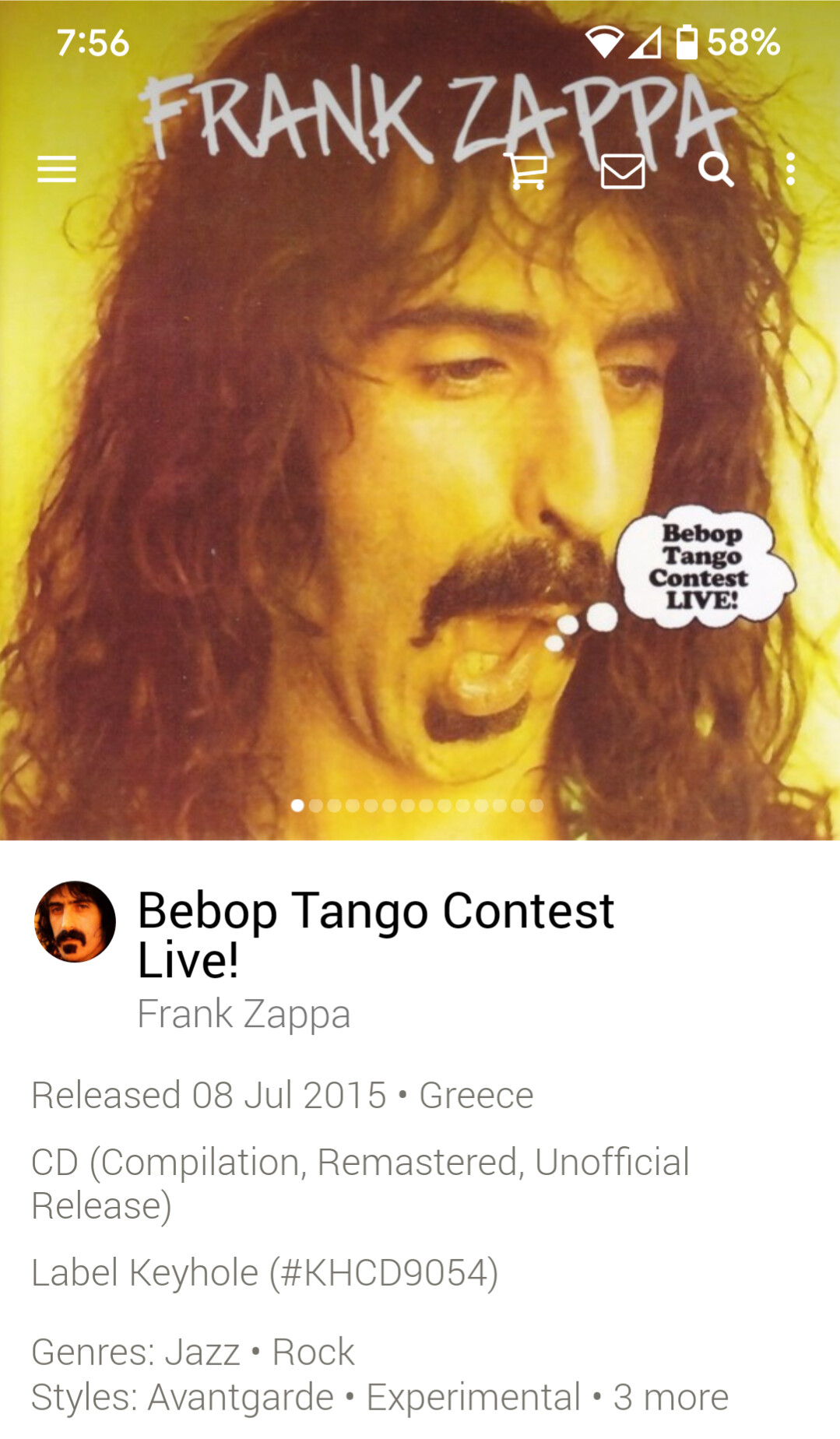Open the messages envelope icon

click(x=622, y=171)
